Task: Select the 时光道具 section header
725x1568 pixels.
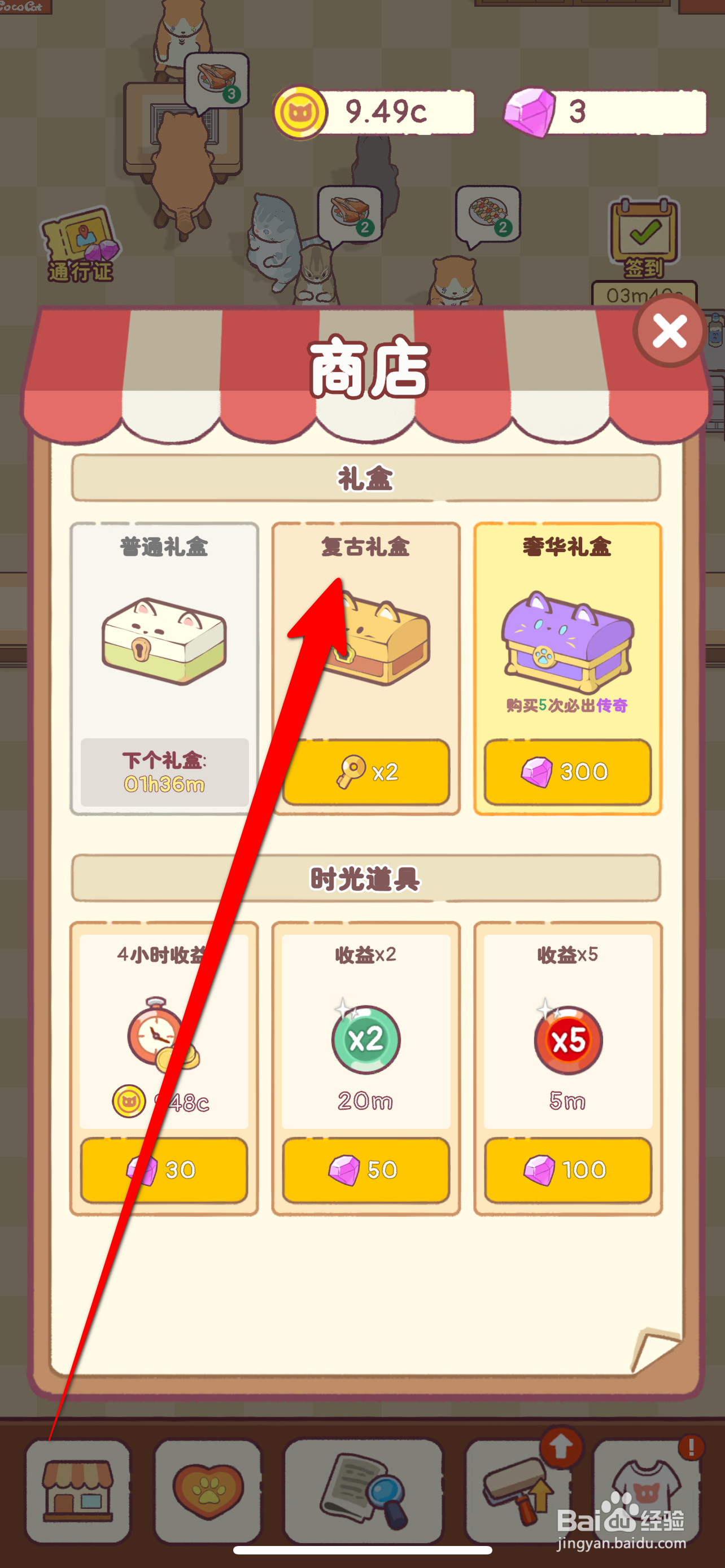Action: (x=364, y=878)
